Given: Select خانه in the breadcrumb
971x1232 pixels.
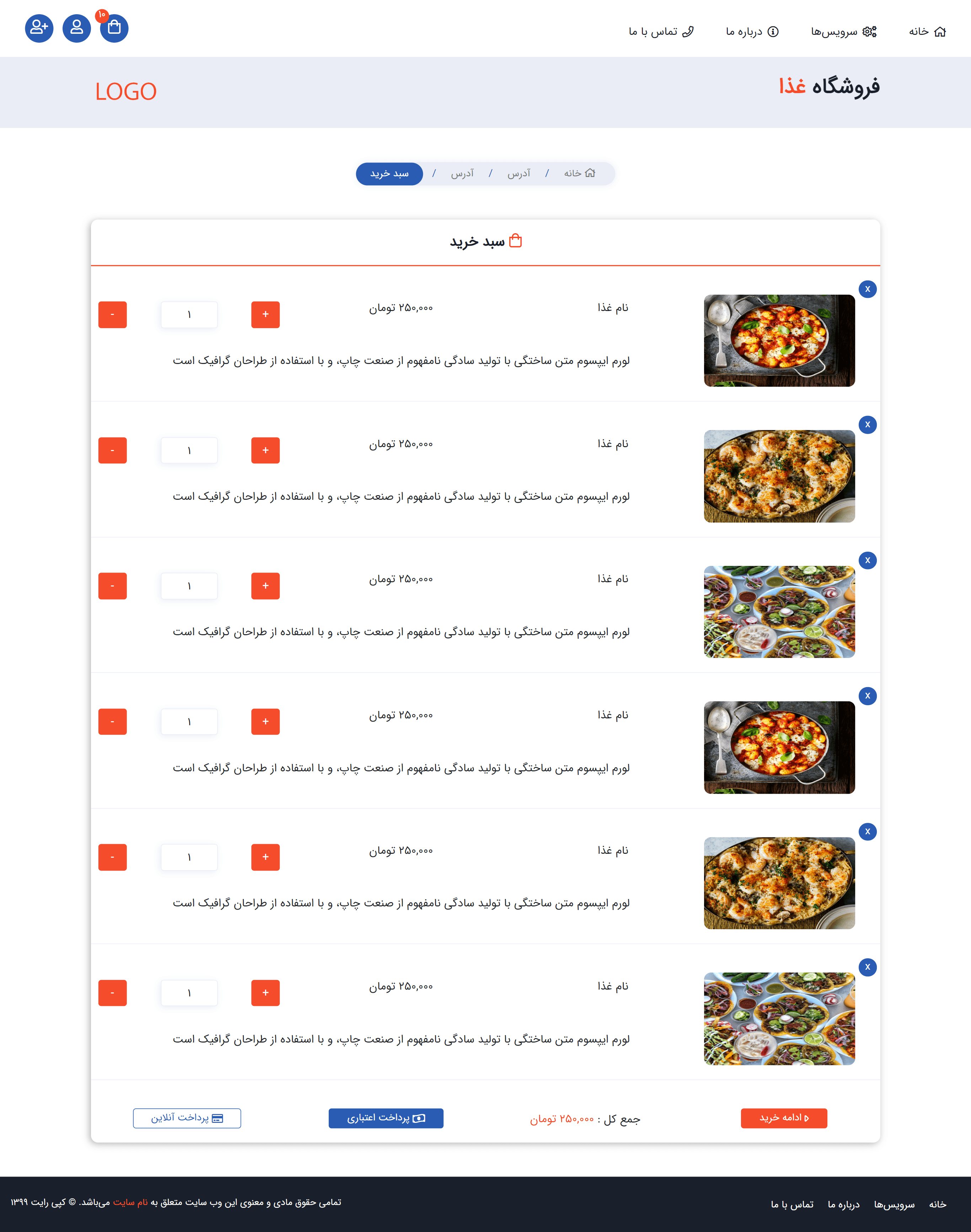Looking at the screenshot, I should point(579,173).
